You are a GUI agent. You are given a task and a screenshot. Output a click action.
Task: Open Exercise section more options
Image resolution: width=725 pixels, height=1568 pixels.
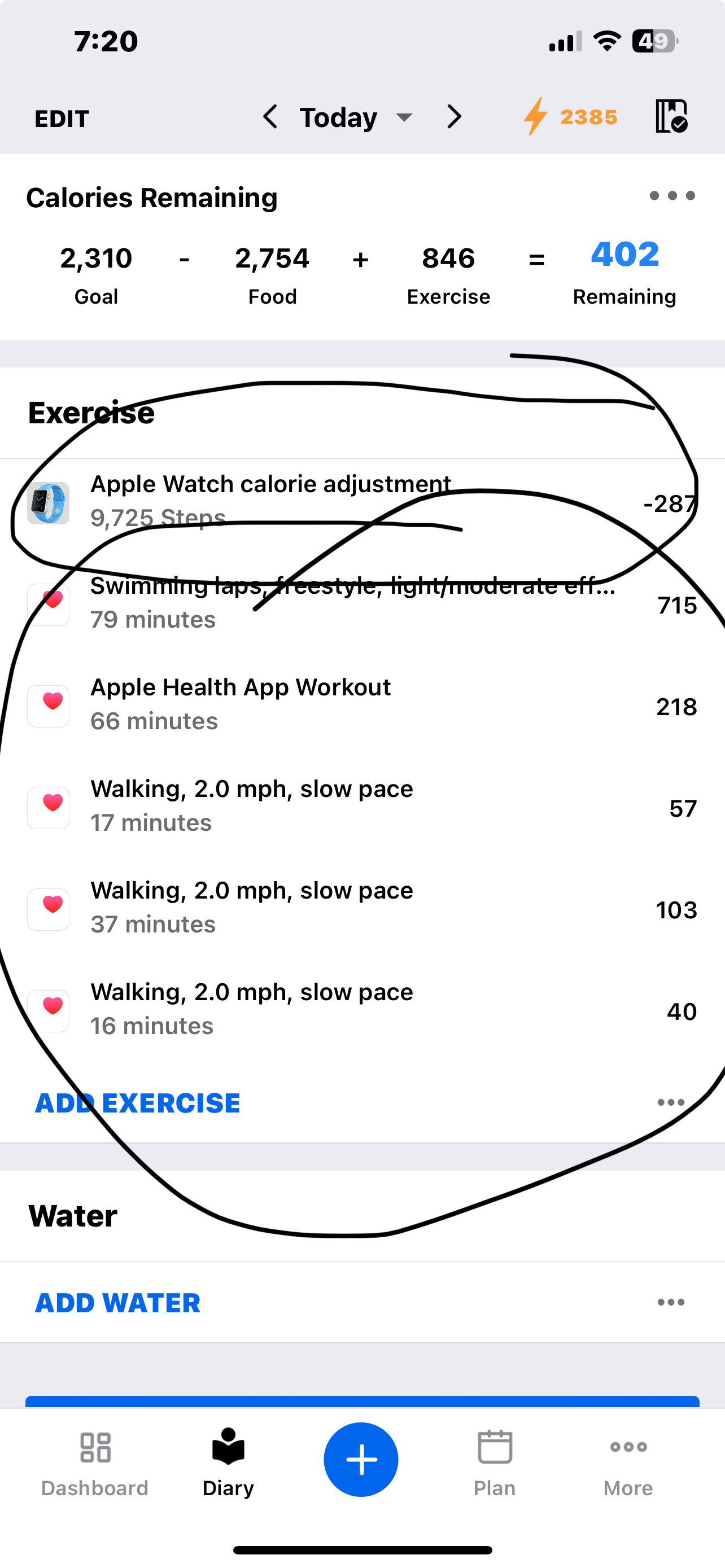tap(670, 1103)
